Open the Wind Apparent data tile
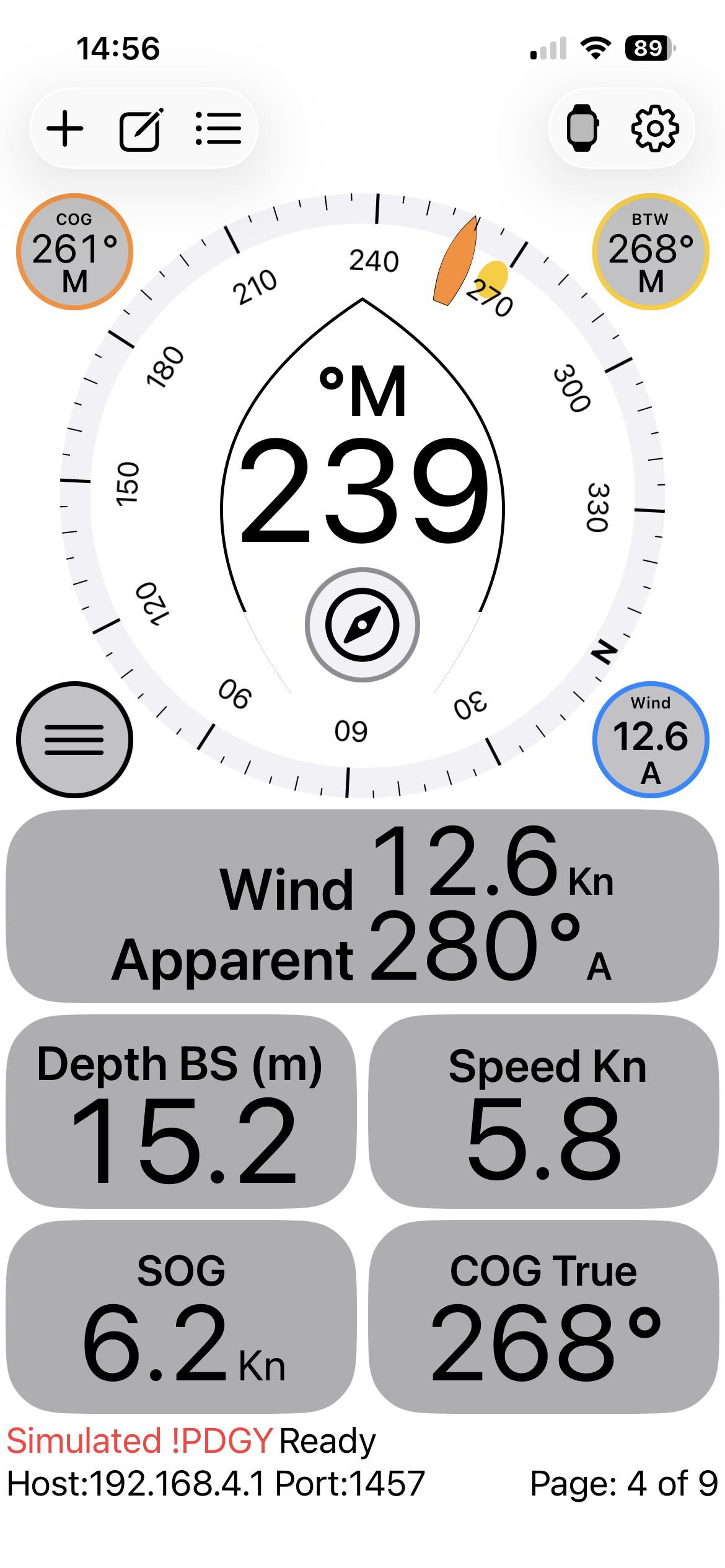 [x=362, y=906]
